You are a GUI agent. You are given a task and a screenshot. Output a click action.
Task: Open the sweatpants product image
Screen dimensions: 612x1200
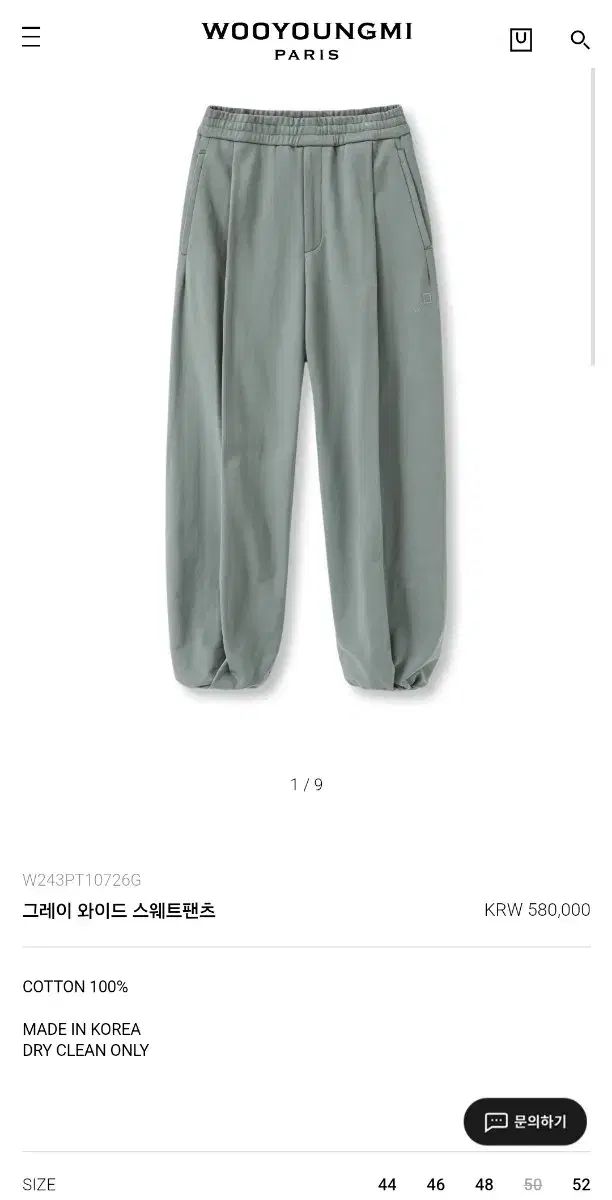307,400
